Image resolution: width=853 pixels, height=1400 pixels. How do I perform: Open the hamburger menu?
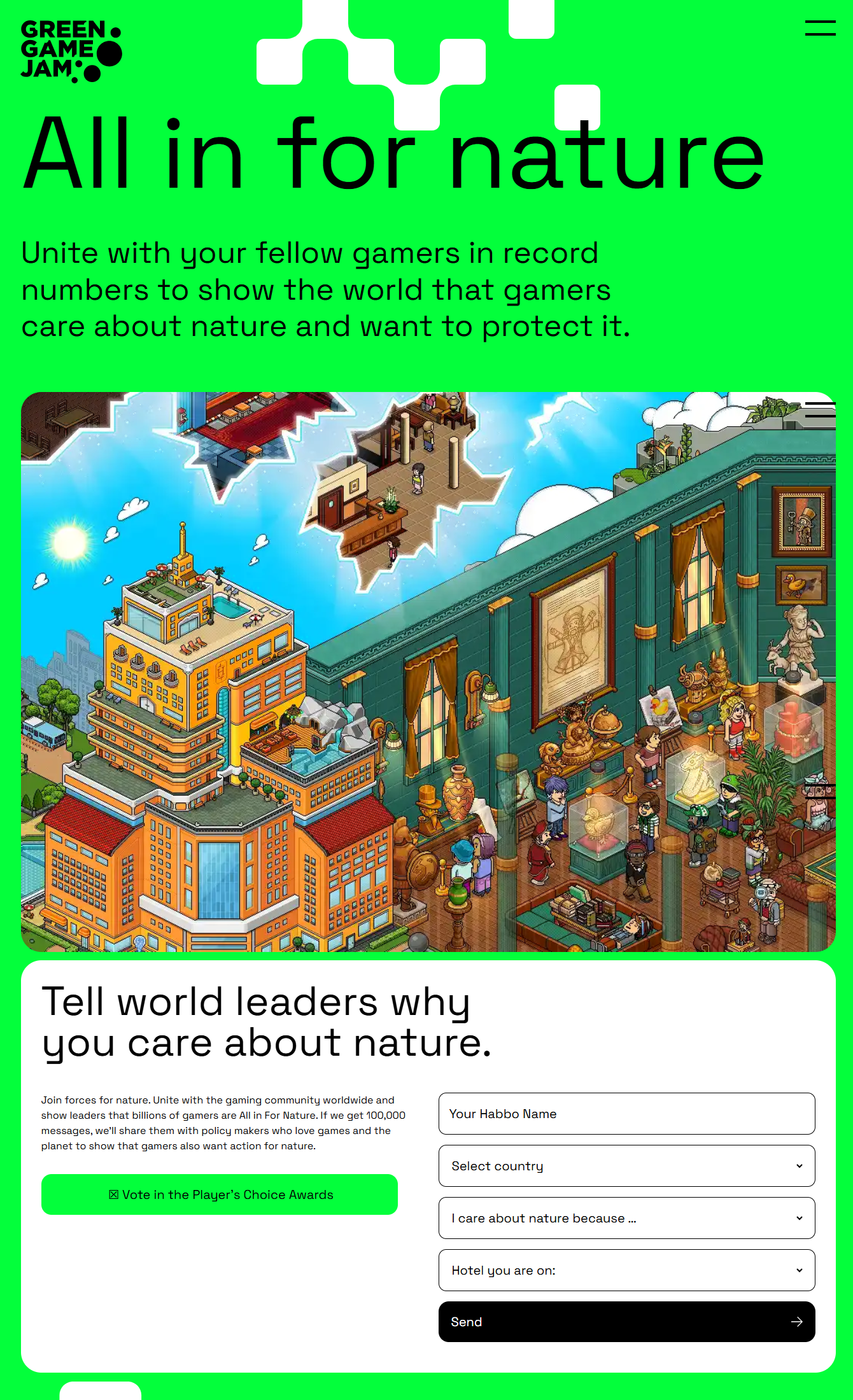[x=820, y=28]
